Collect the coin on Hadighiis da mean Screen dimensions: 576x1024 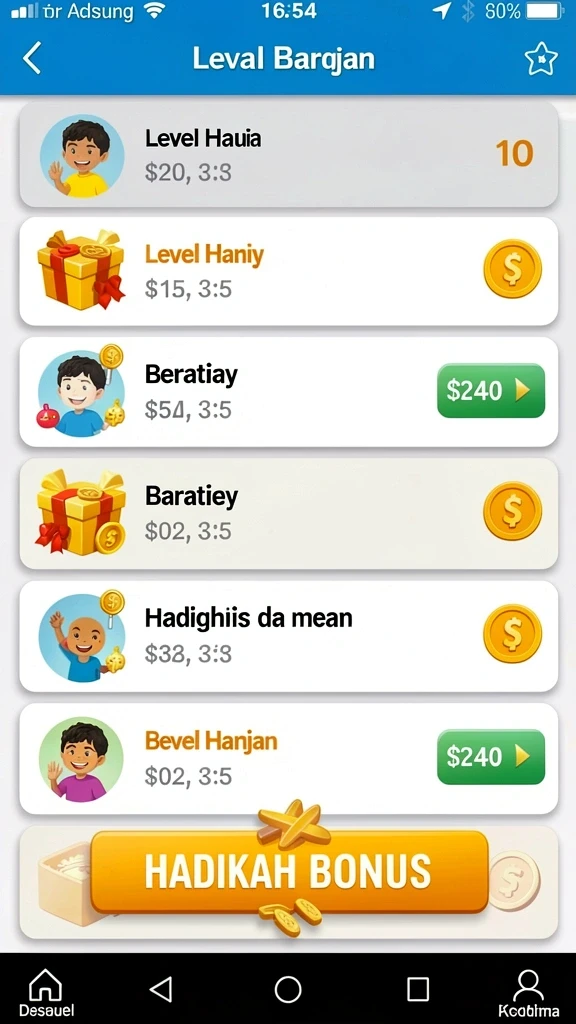(x=513, y=633)
